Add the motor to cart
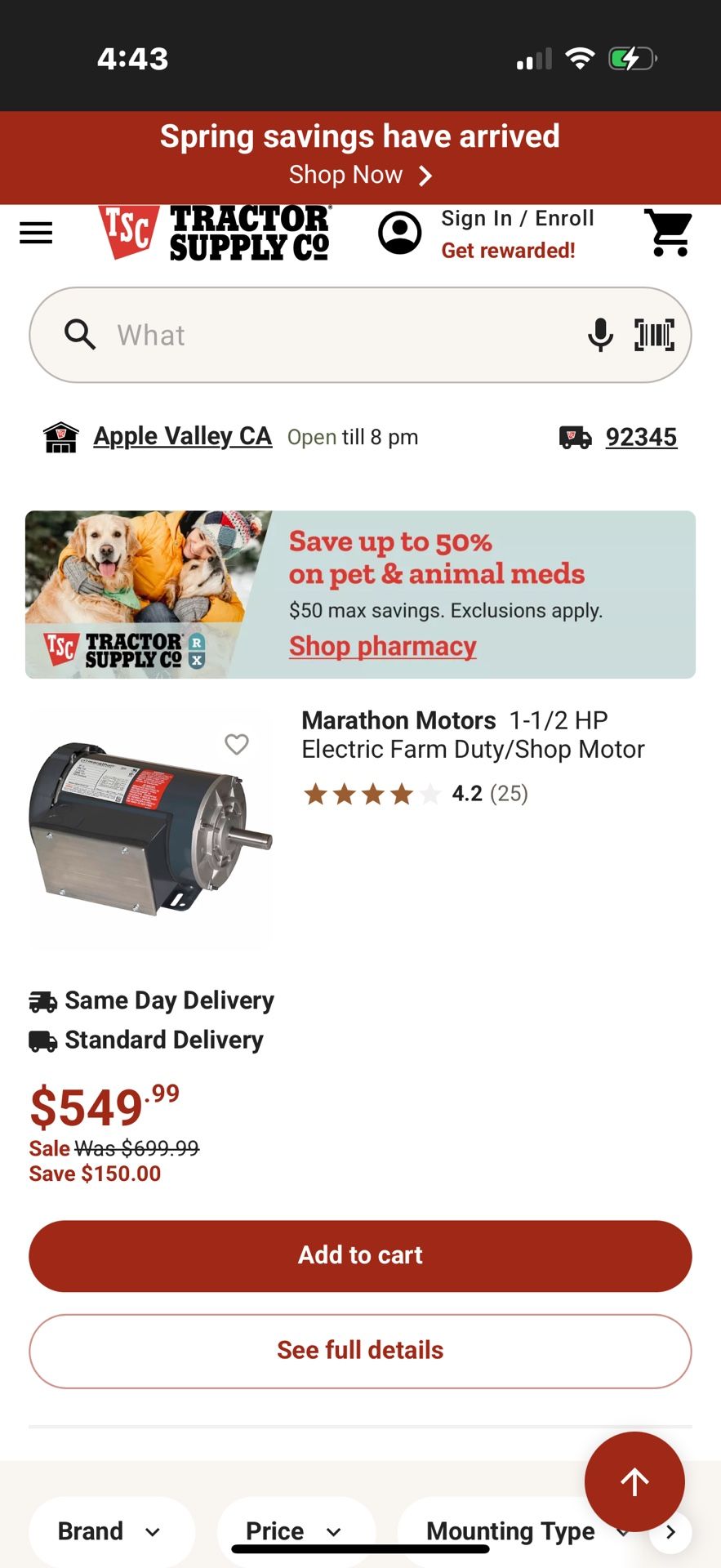The height and width of the screenshot is (1568, 721). pos(360,1255)
